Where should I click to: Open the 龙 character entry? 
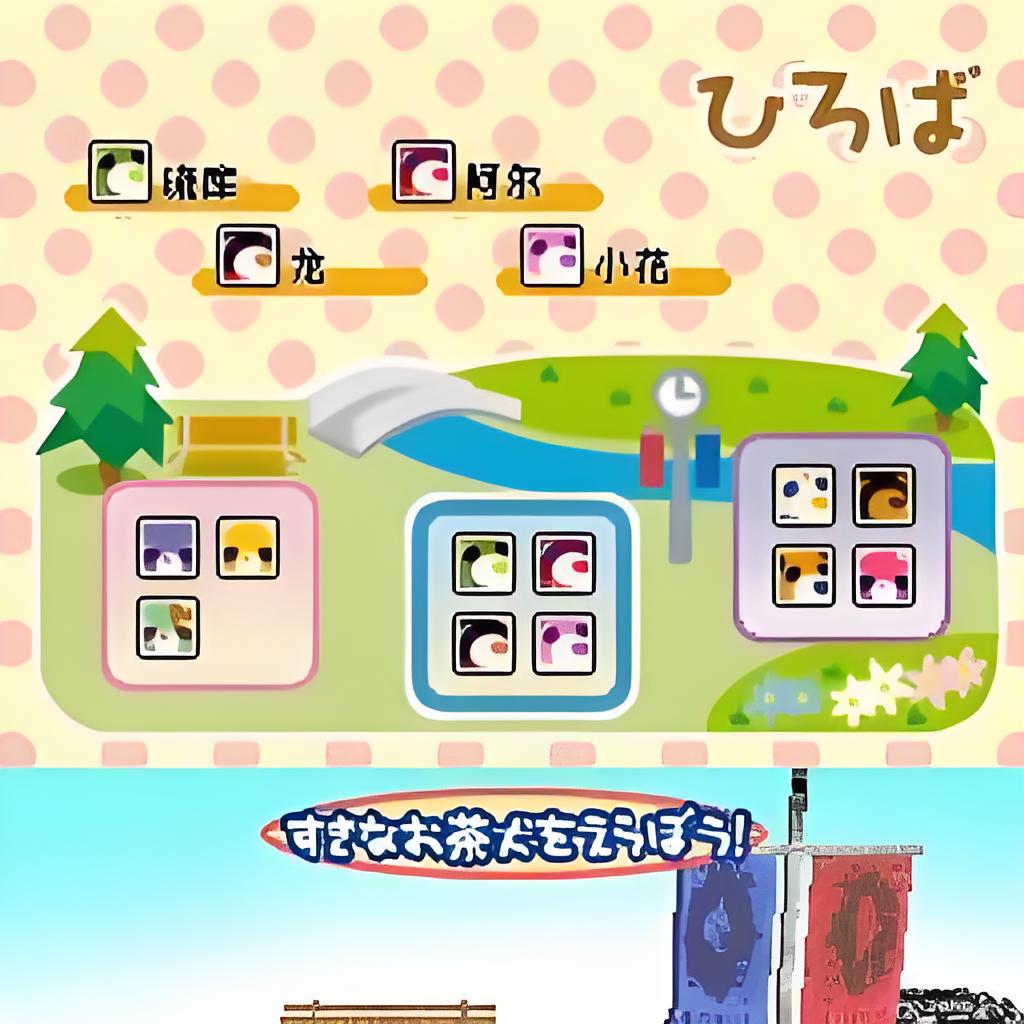click(307, 263)
